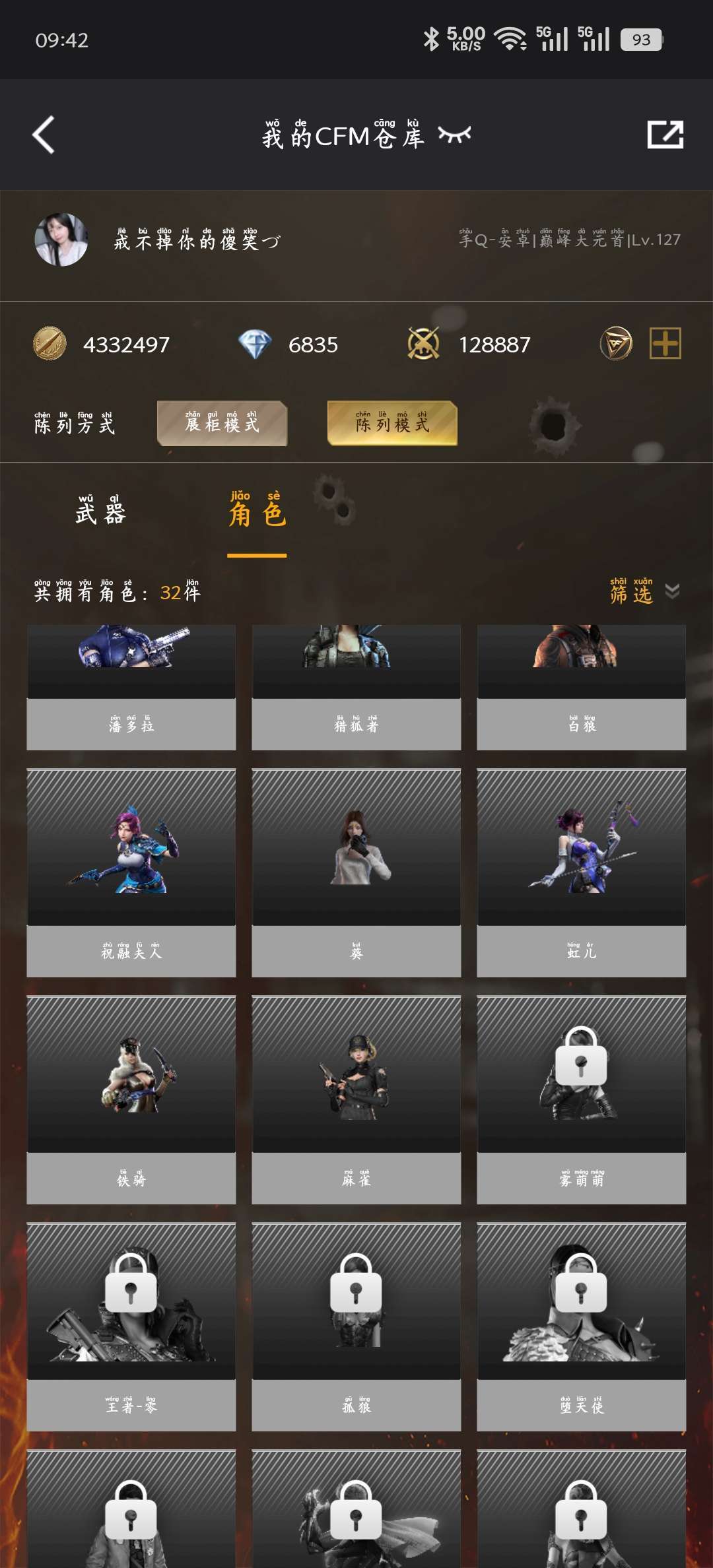Go back using the top-left arrow
The height and width of the screenshot is (1568, 713).
click(44, 135)
